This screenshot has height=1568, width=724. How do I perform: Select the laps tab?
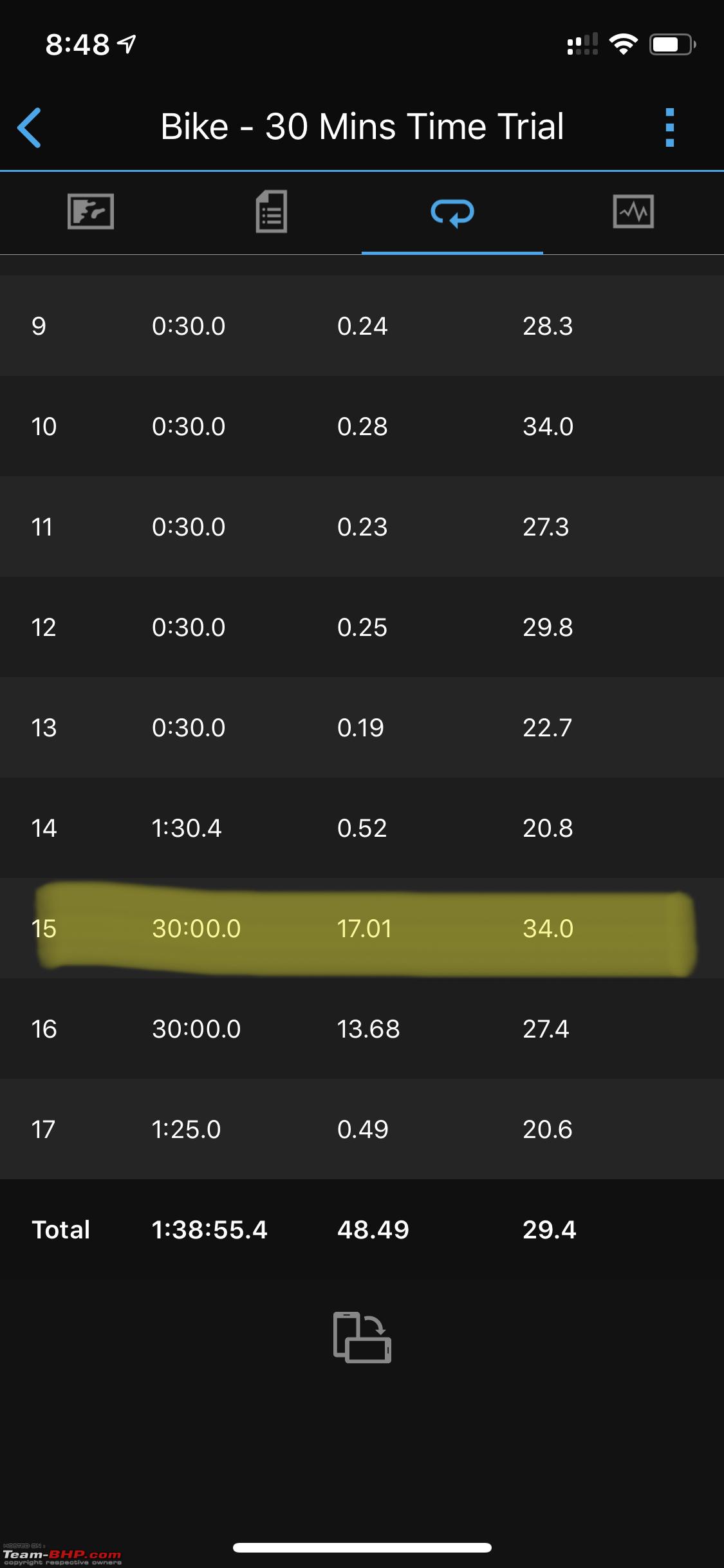(x=452, y=213)
